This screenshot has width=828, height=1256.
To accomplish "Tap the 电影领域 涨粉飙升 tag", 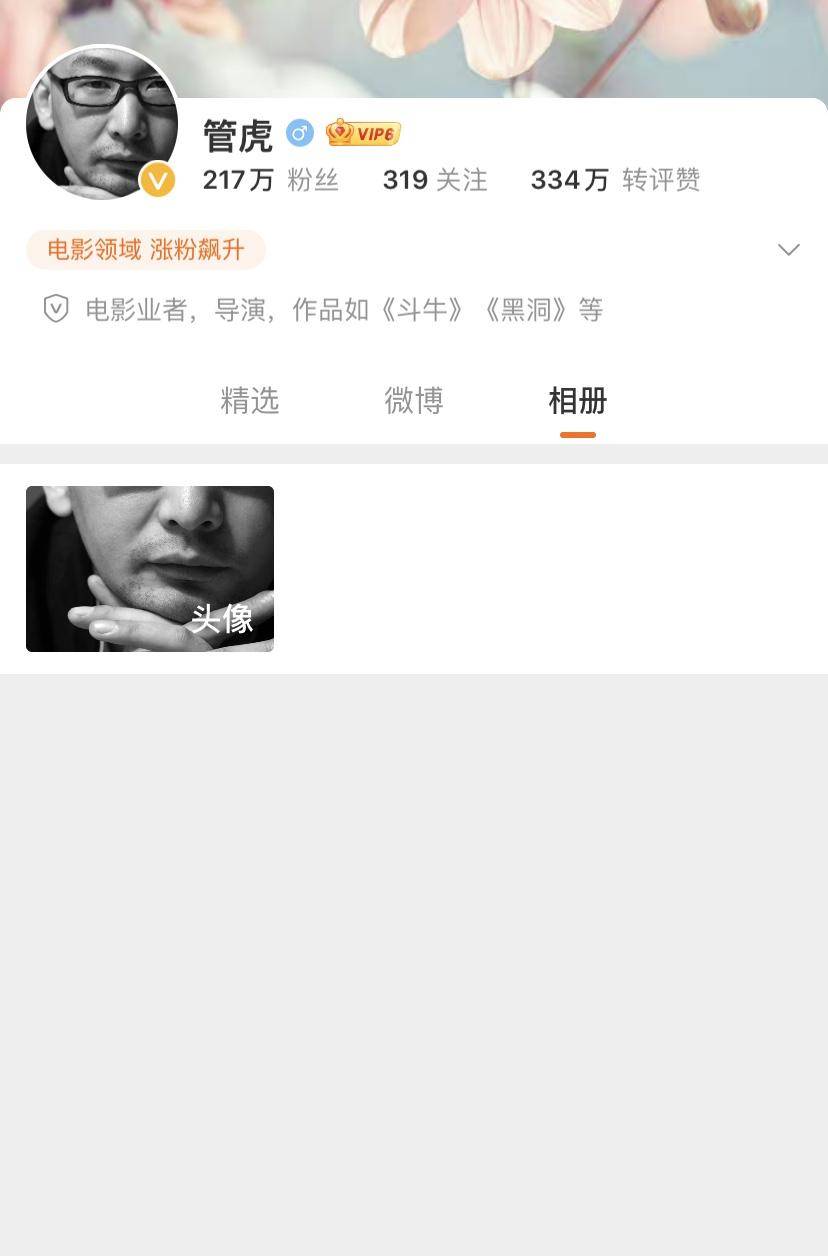I will (146, 250).
